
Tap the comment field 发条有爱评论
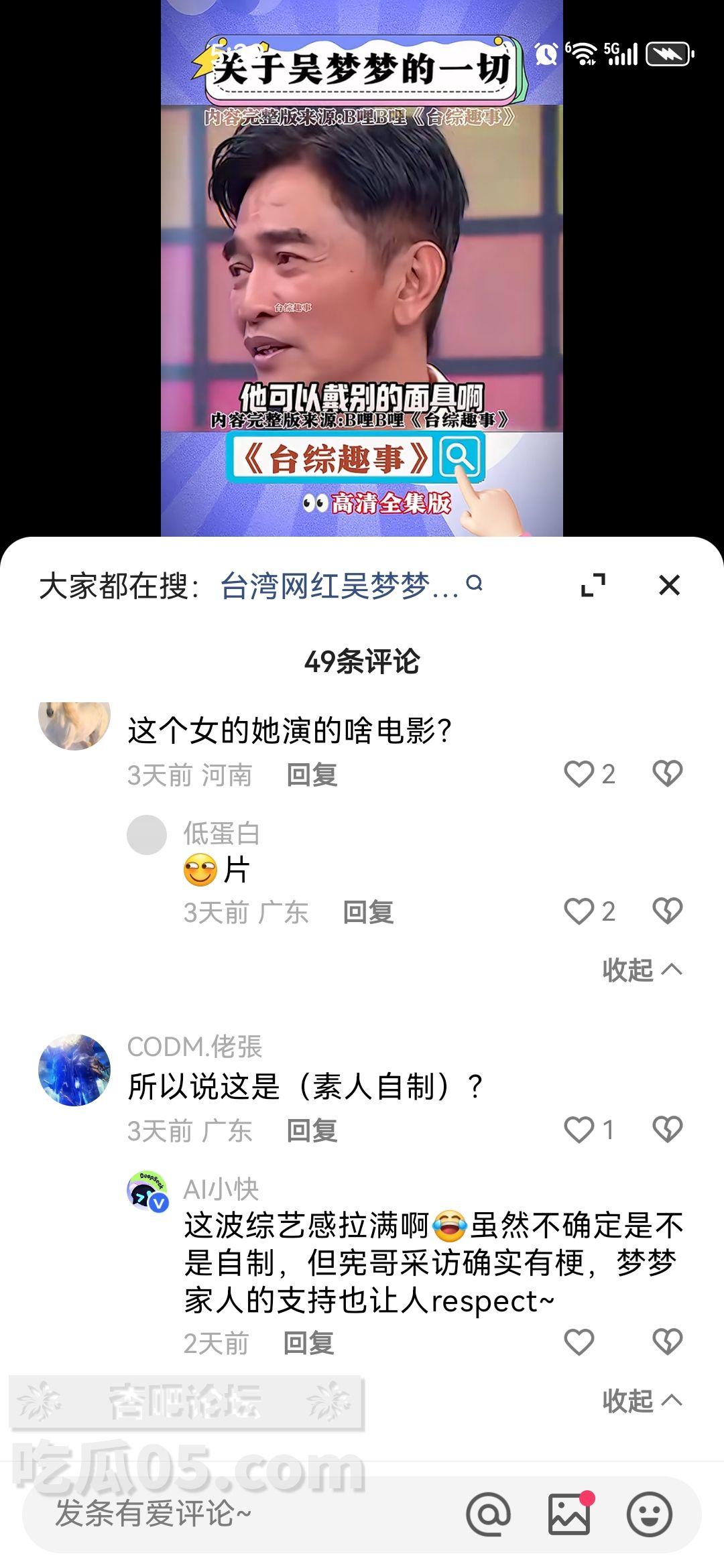(241, 1514)
